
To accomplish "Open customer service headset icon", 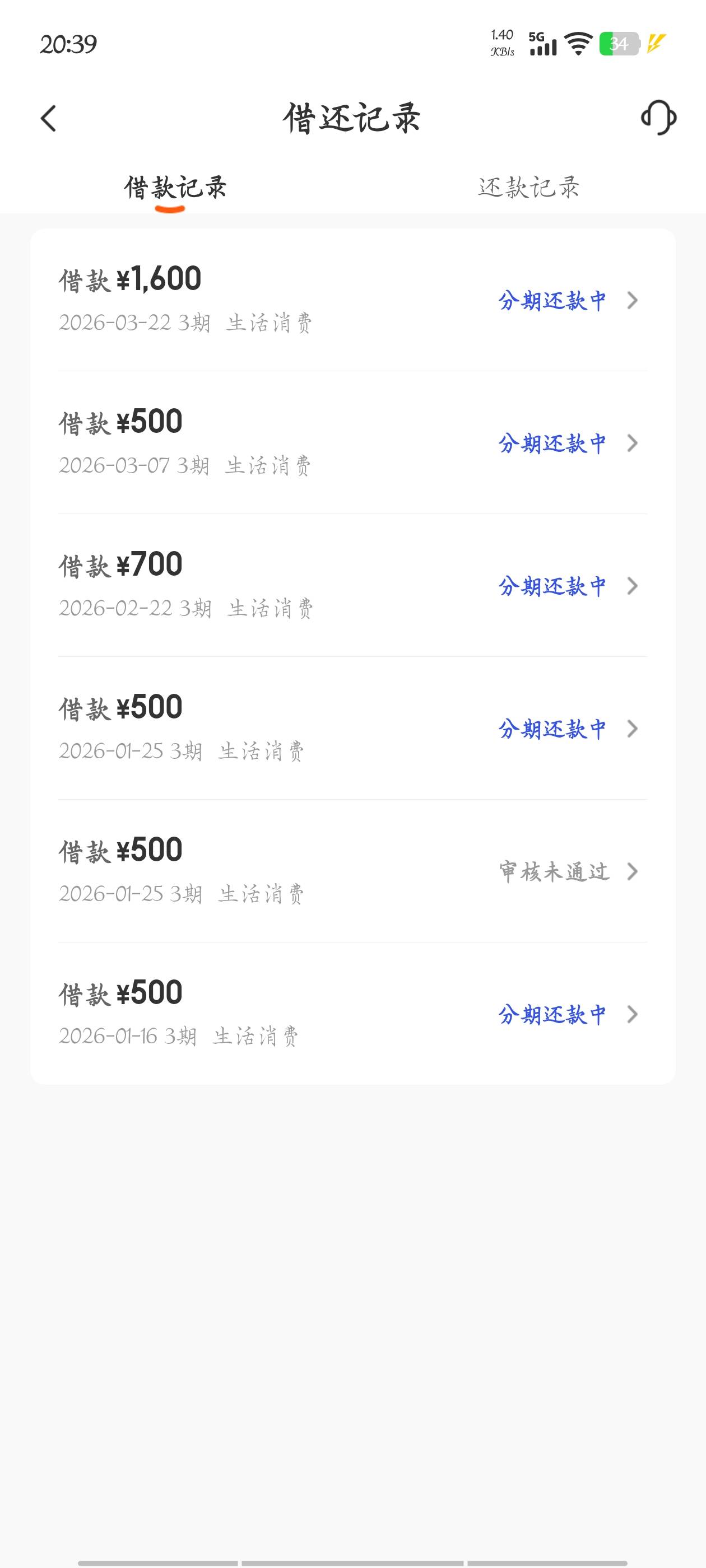I will click(658, 118).
